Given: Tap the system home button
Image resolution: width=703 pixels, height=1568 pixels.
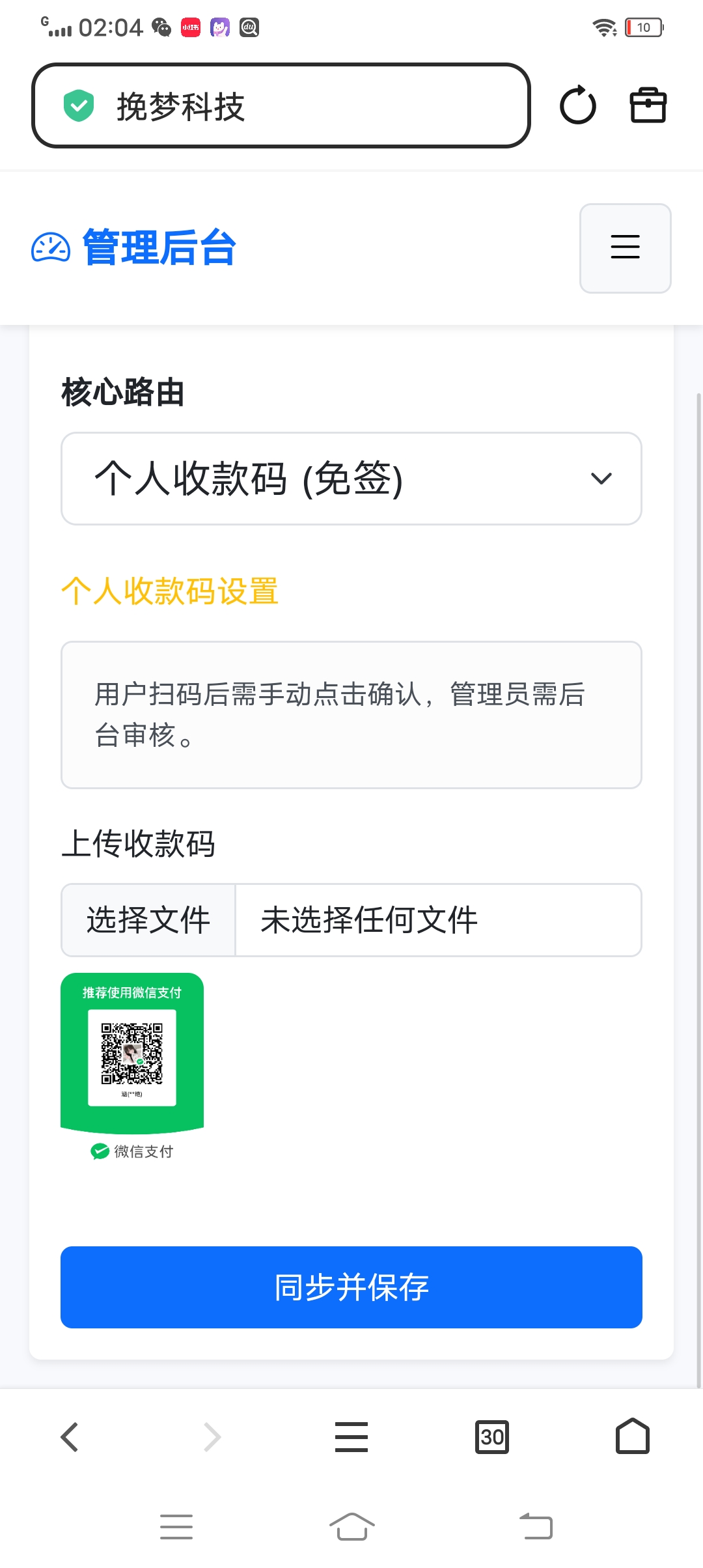Looking at the screenshot, I should pos(351,1526).
